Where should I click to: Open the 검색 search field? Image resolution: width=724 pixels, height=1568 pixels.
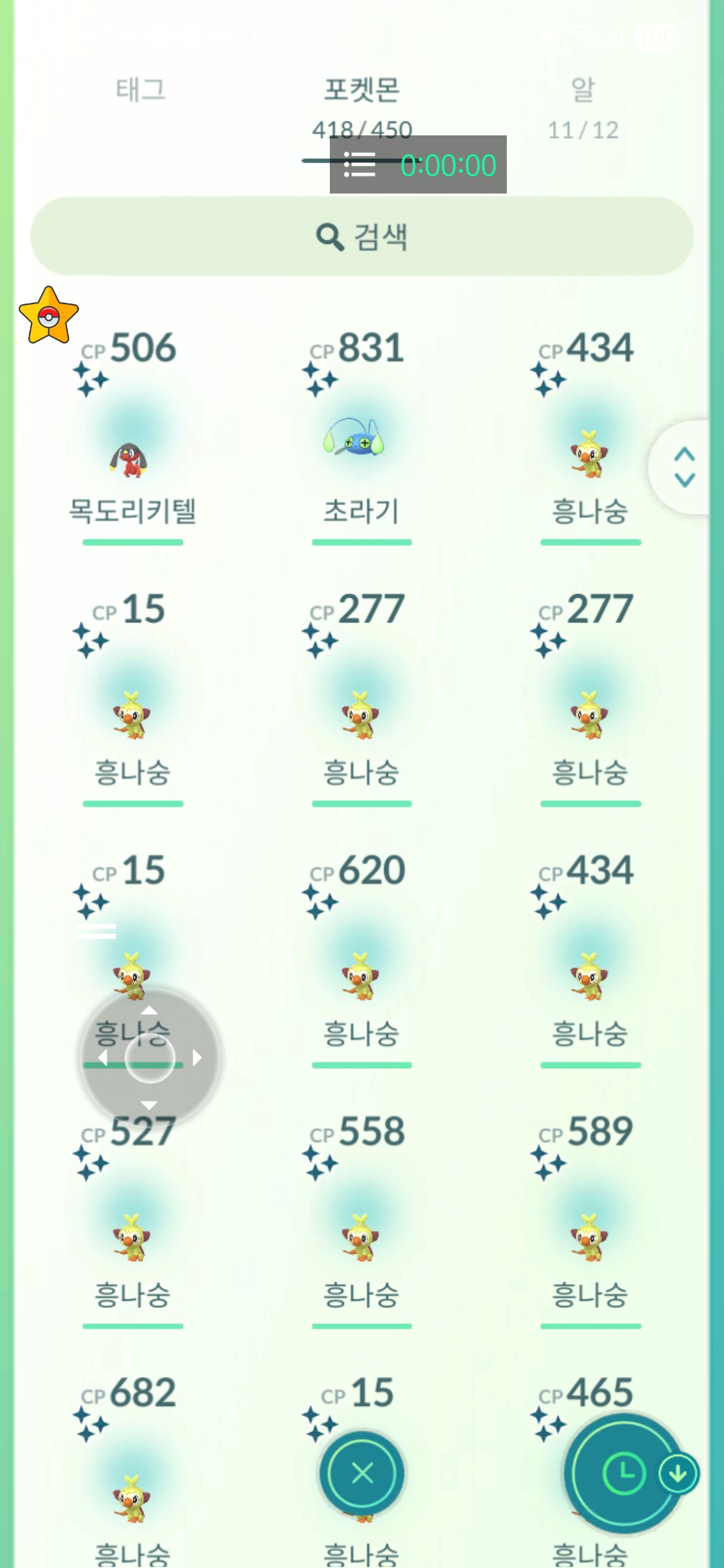[x=362, y=236]
